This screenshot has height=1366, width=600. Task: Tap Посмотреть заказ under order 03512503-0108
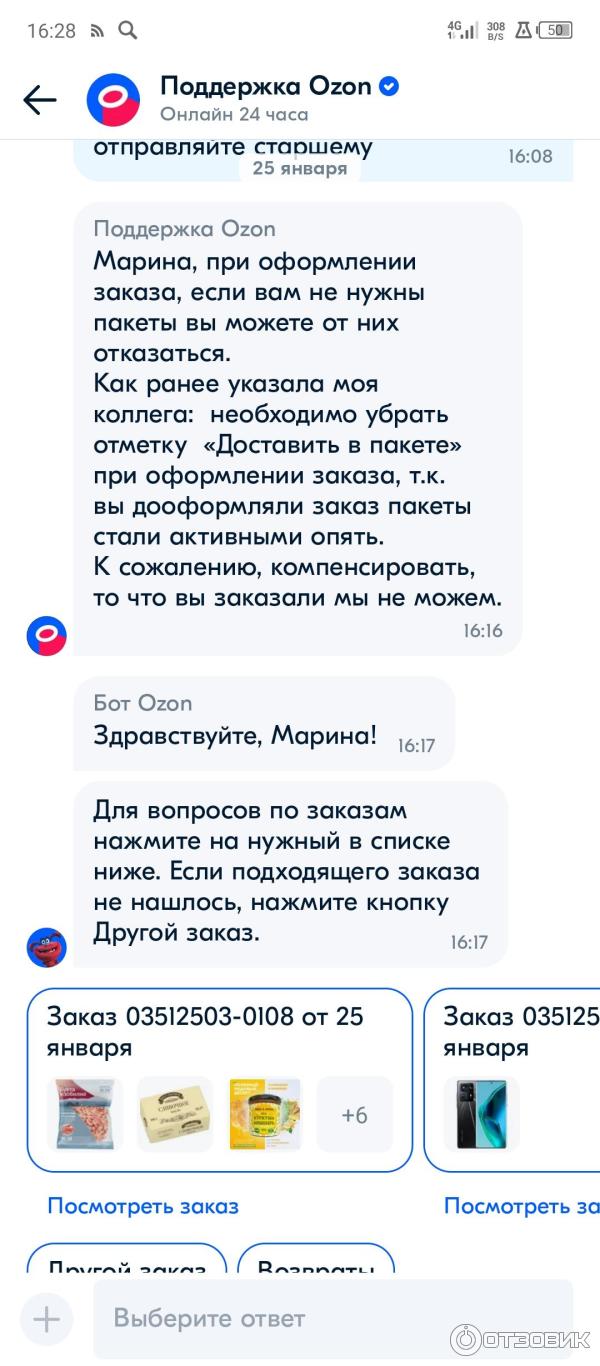click(x=143, y=1206)
